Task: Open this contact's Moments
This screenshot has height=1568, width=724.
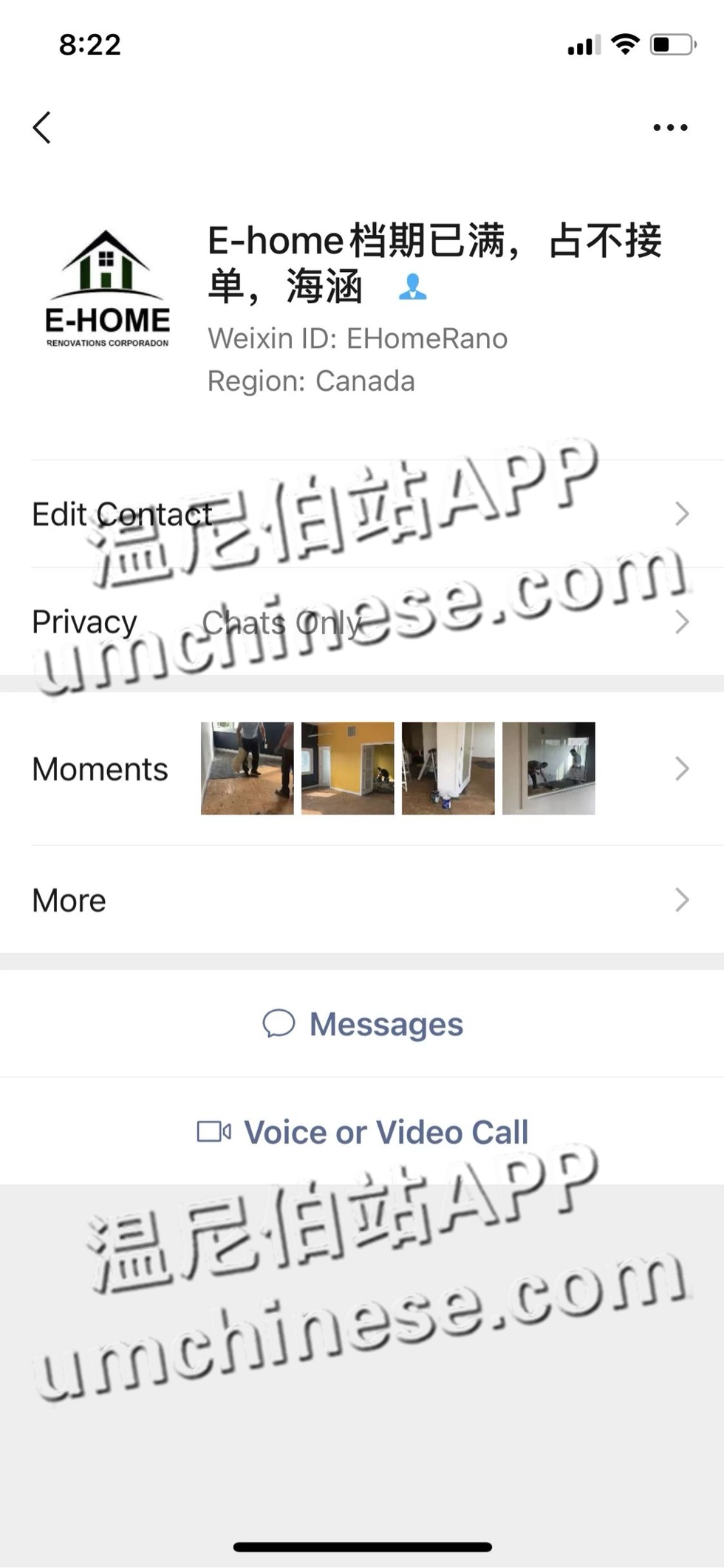Action: tap(361, 769)
